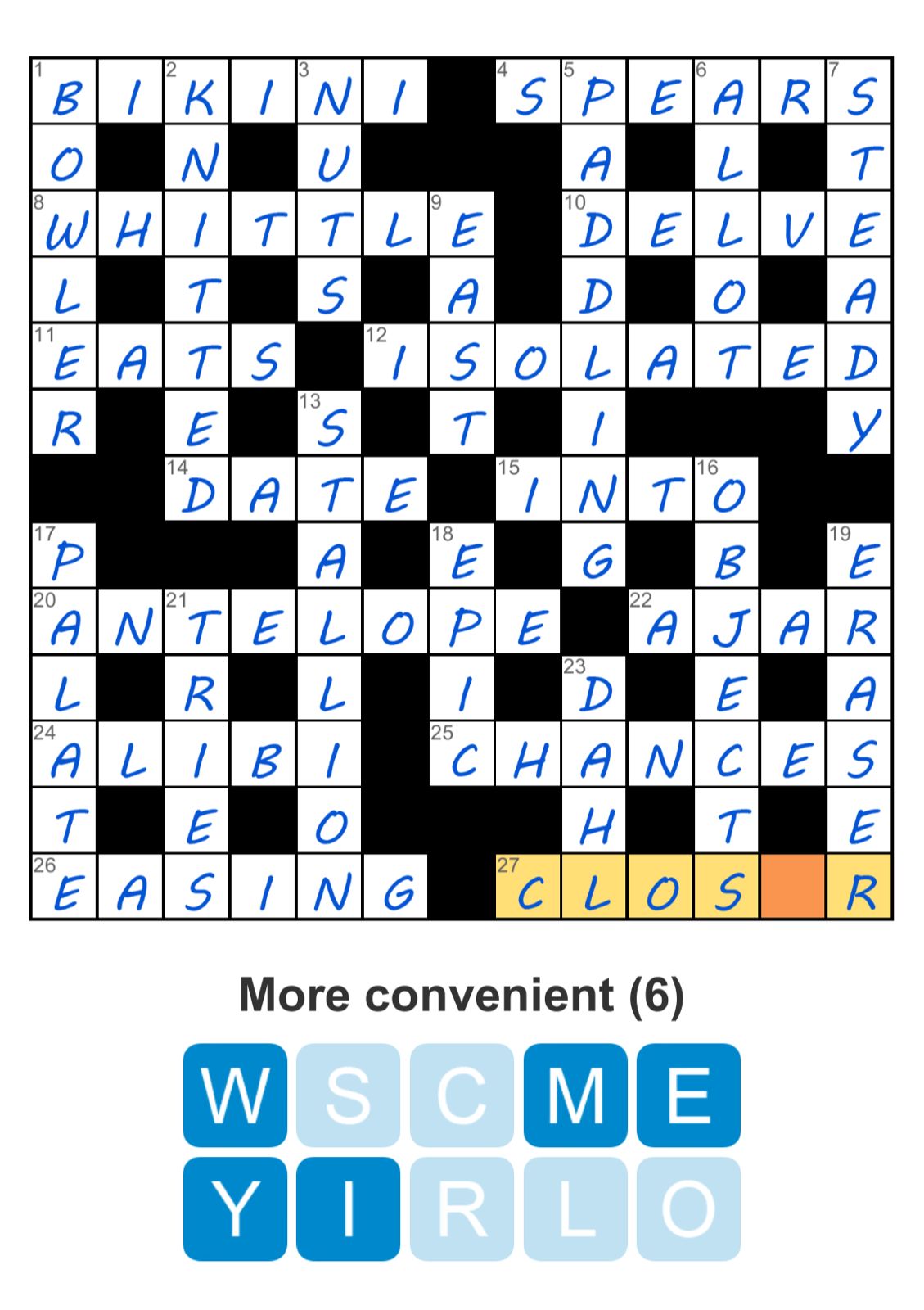Select the empty orange cell in 27 across
The width and height of the screenshot is (924, 1310).
coord(793,887)
